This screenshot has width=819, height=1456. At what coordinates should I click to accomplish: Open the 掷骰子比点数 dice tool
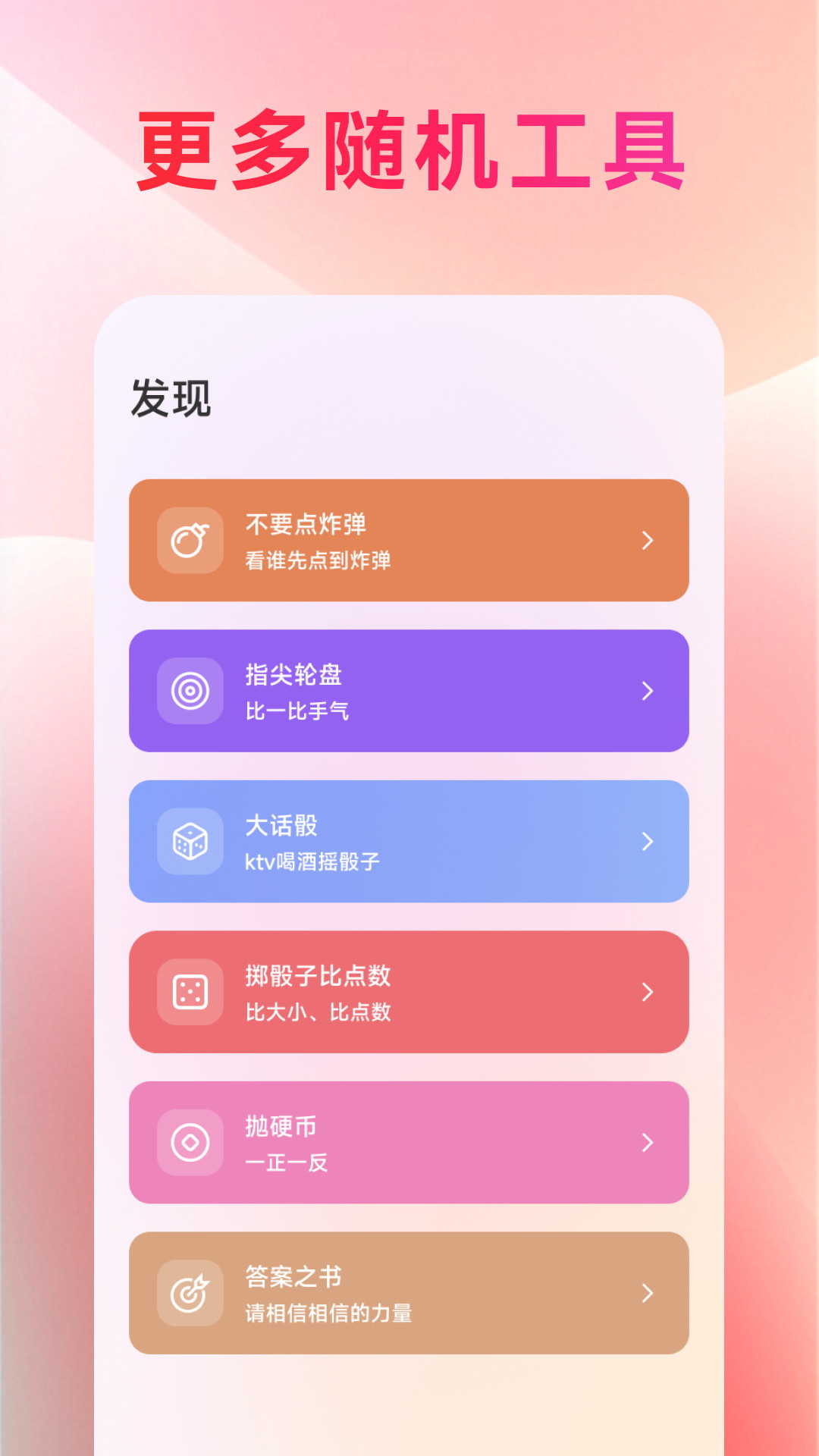409,991
